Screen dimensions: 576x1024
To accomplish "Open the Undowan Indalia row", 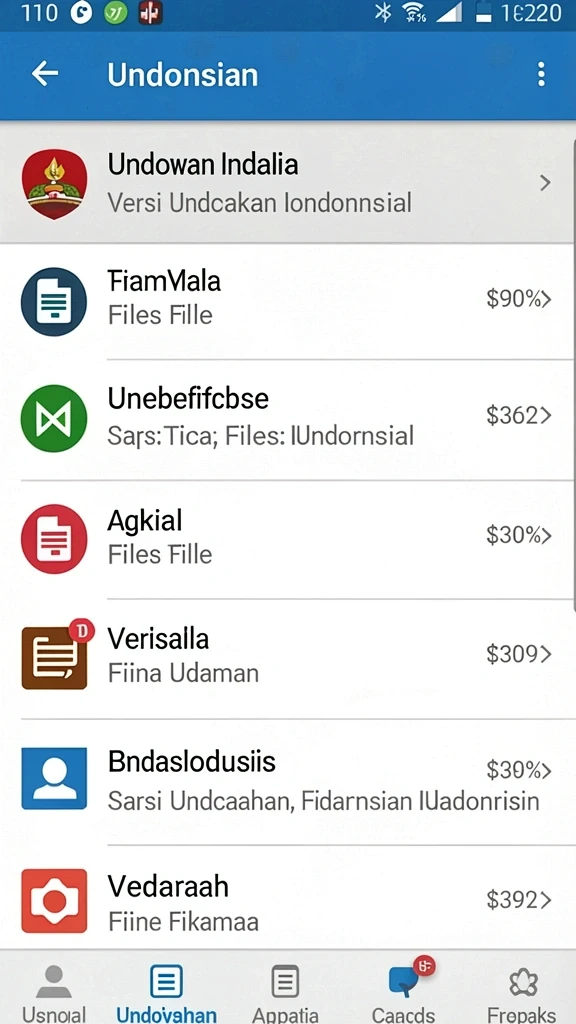I will pos(288,183).
